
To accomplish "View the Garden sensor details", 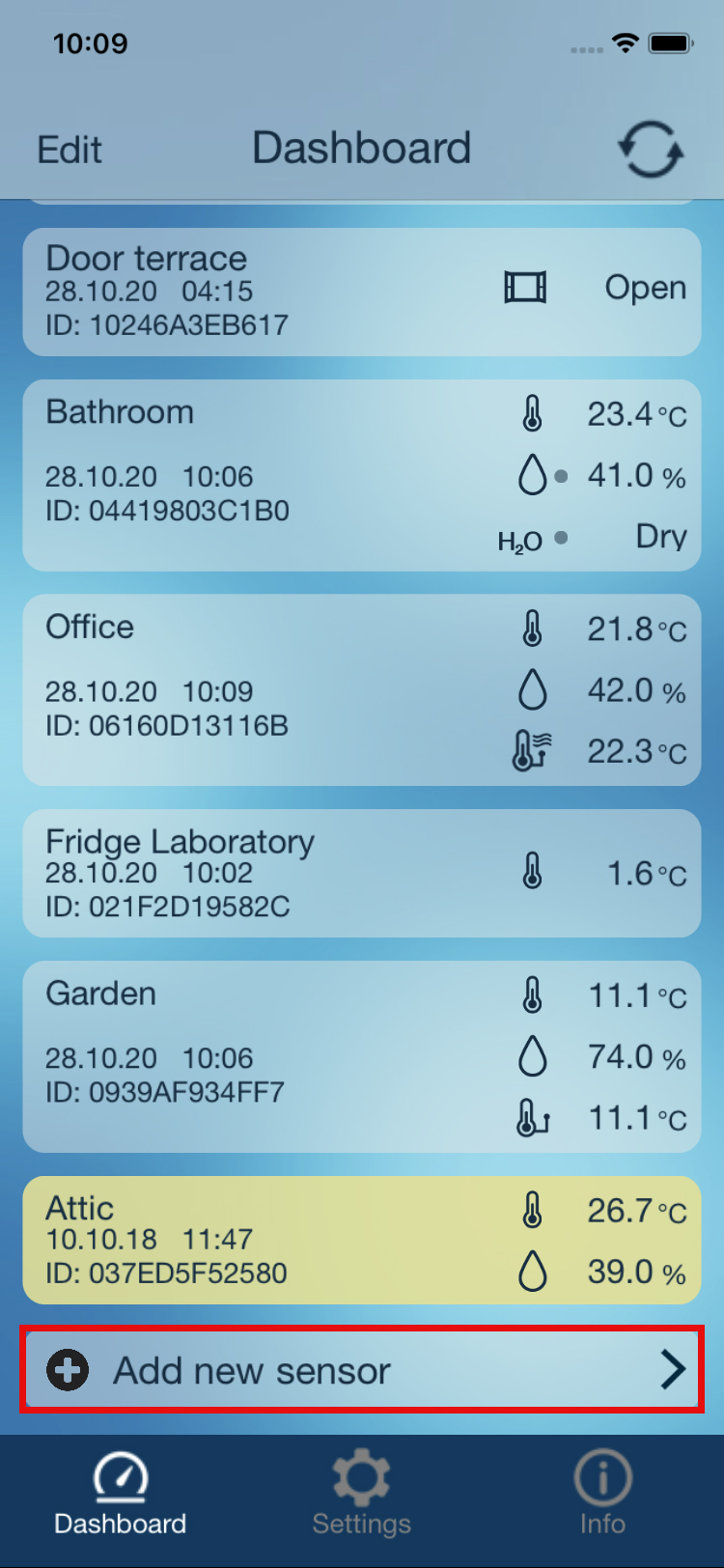I will (362, 1056).
